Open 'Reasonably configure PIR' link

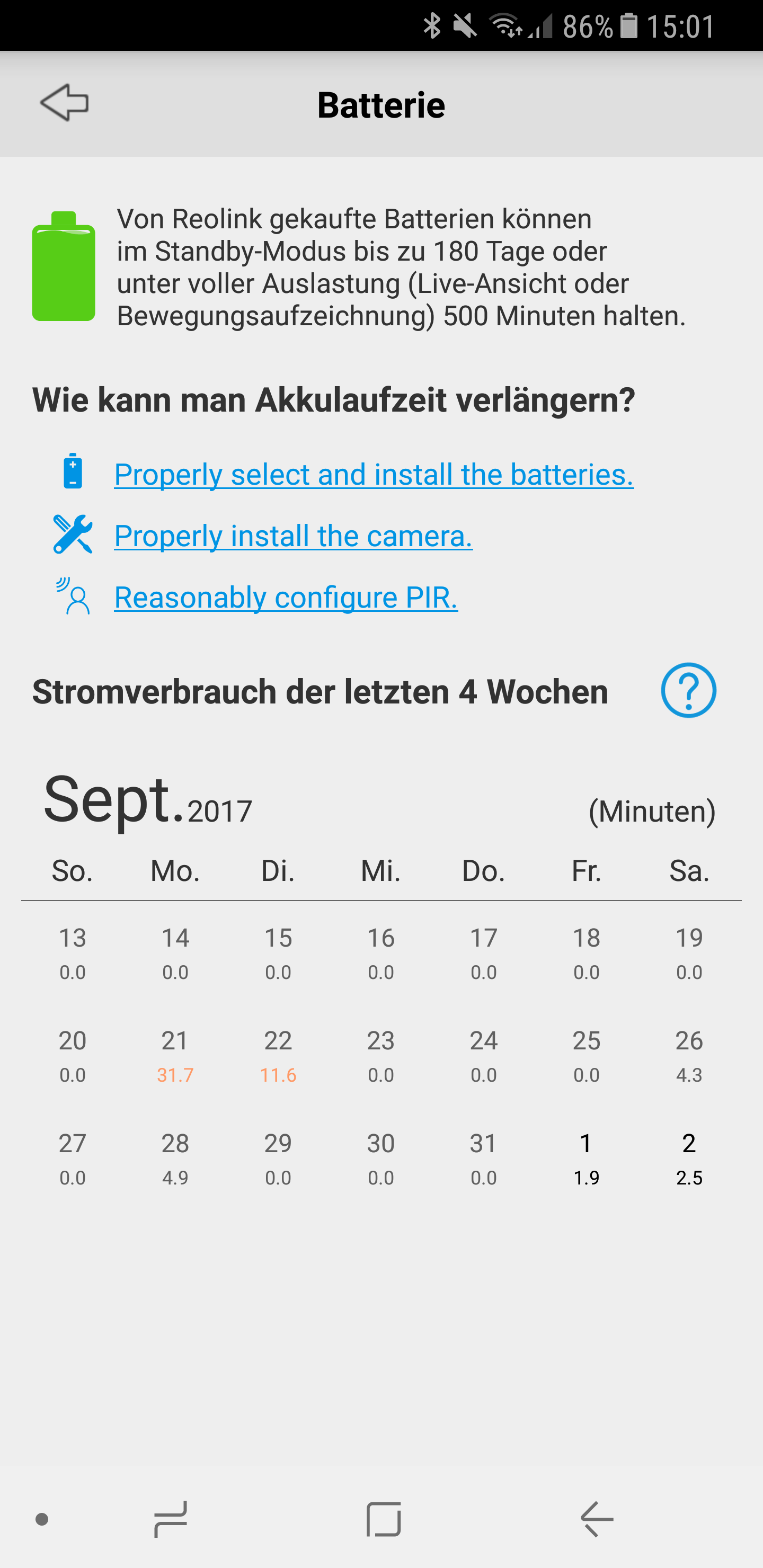tap(286, 598)
